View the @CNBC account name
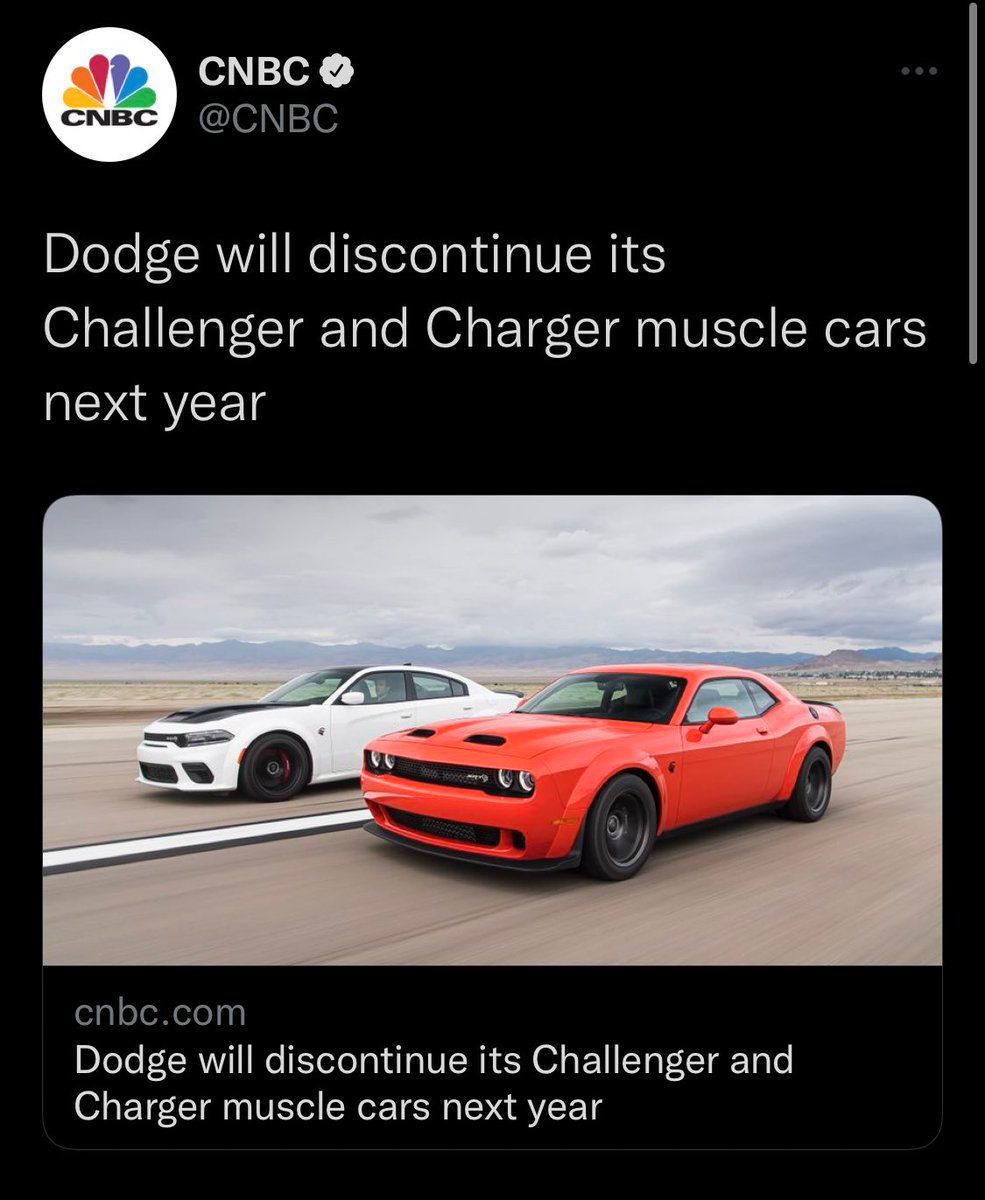Image resolution: width=985 pixels, height=1200 pixels. (x=268, y=120)
